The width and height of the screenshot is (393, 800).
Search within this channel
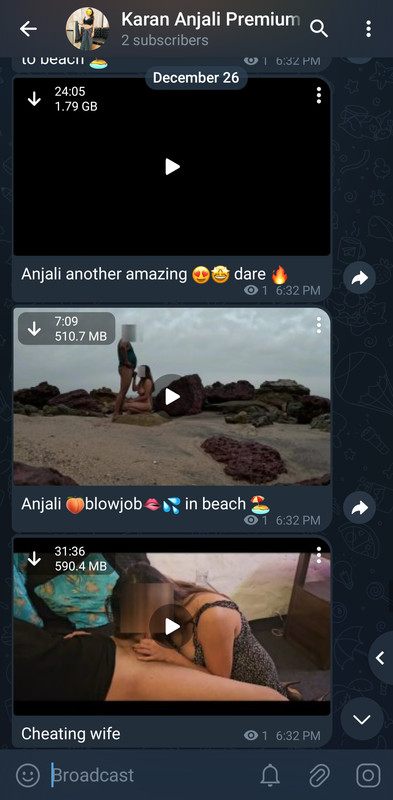coord(319,29)
